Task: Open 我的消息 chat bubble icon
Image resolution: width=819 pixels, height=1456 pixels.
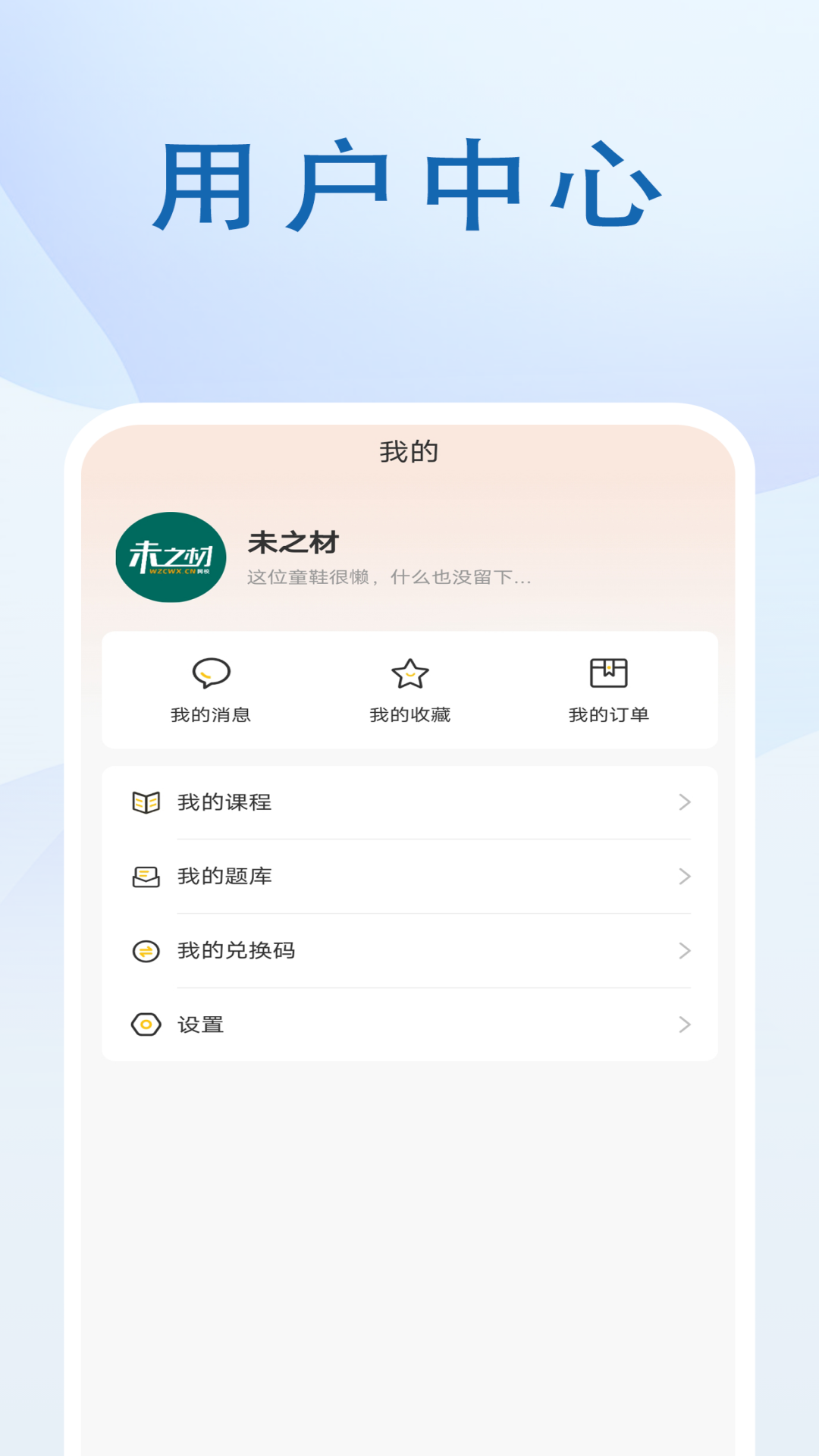Action: pos(211,672)
